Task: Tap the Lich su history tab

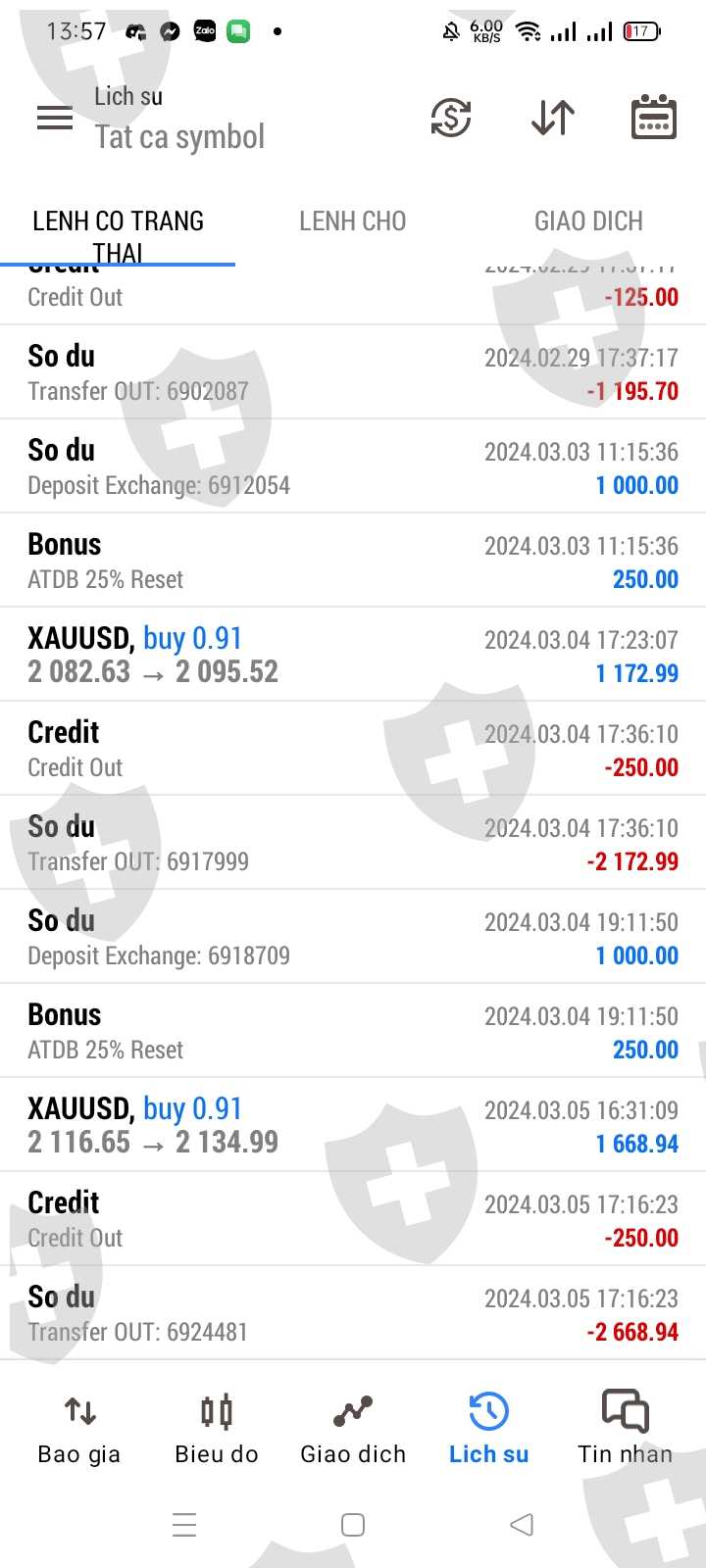Action: coord(488,1429)
